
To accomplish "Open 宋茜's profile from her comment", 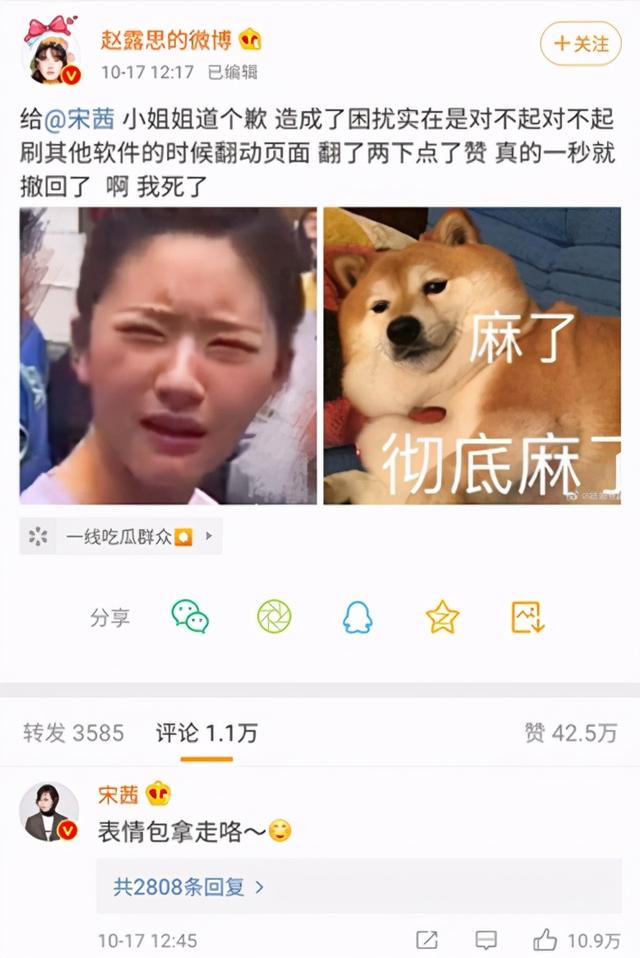I will pyautogui.click(x=49, y=810).
